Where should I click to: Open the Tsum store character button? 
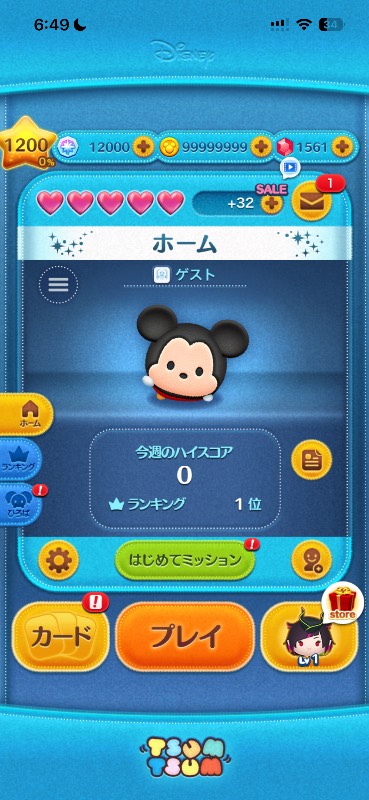click(x=309, y=636)
